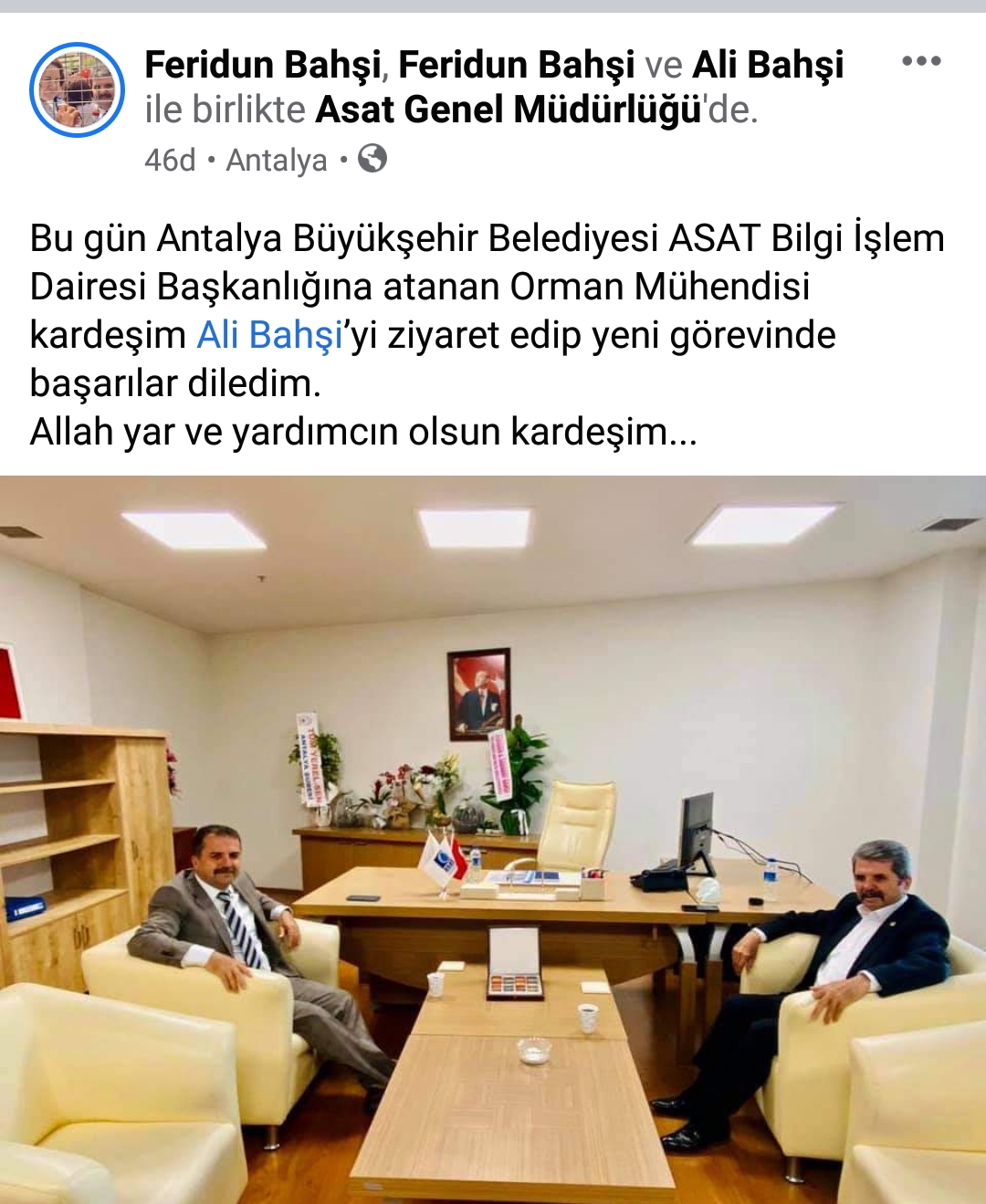Open the Asat Genel Müdürlüğü location page
Viewport: 986px width, 1204px height.
tap(508, 110)
